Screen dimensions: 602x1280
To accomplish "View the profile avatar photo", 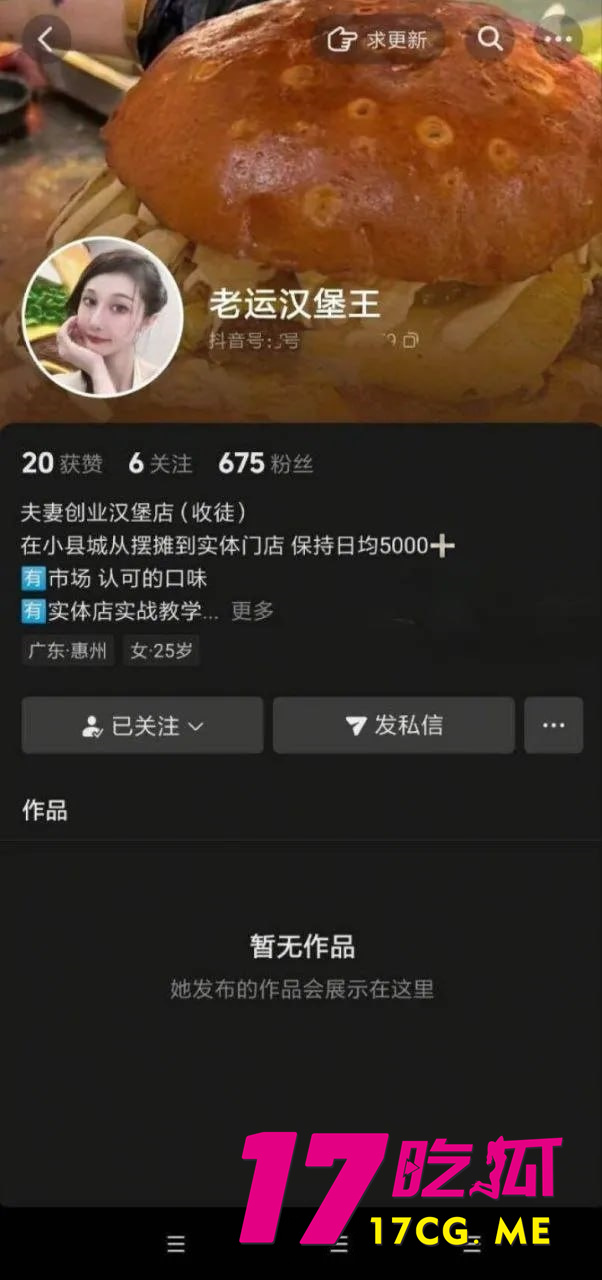I will coord(103,317).
